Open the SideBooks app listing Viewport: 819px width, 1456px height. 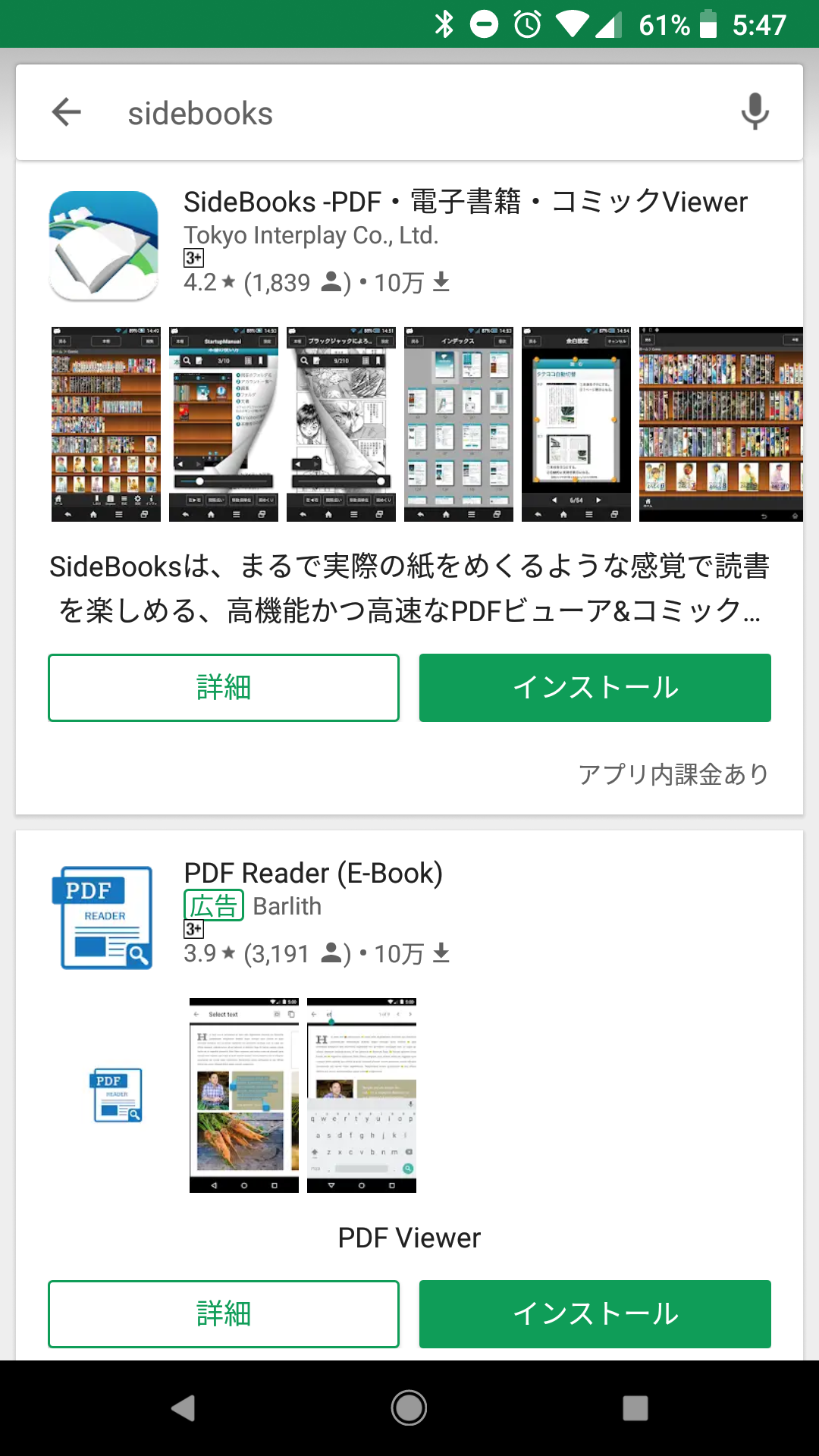click(x=464, y=202)
